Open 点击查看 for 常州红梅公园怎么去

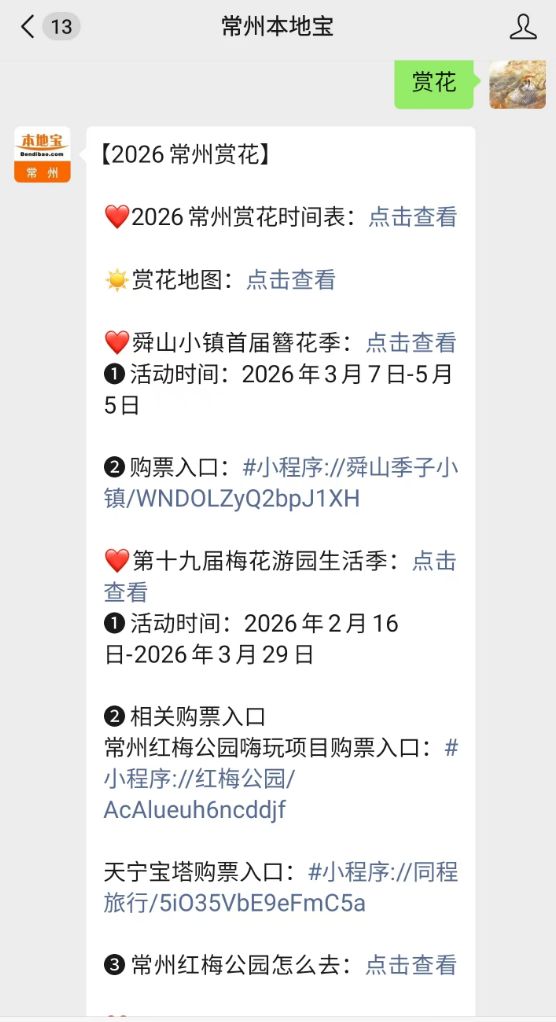pos(411,965)
